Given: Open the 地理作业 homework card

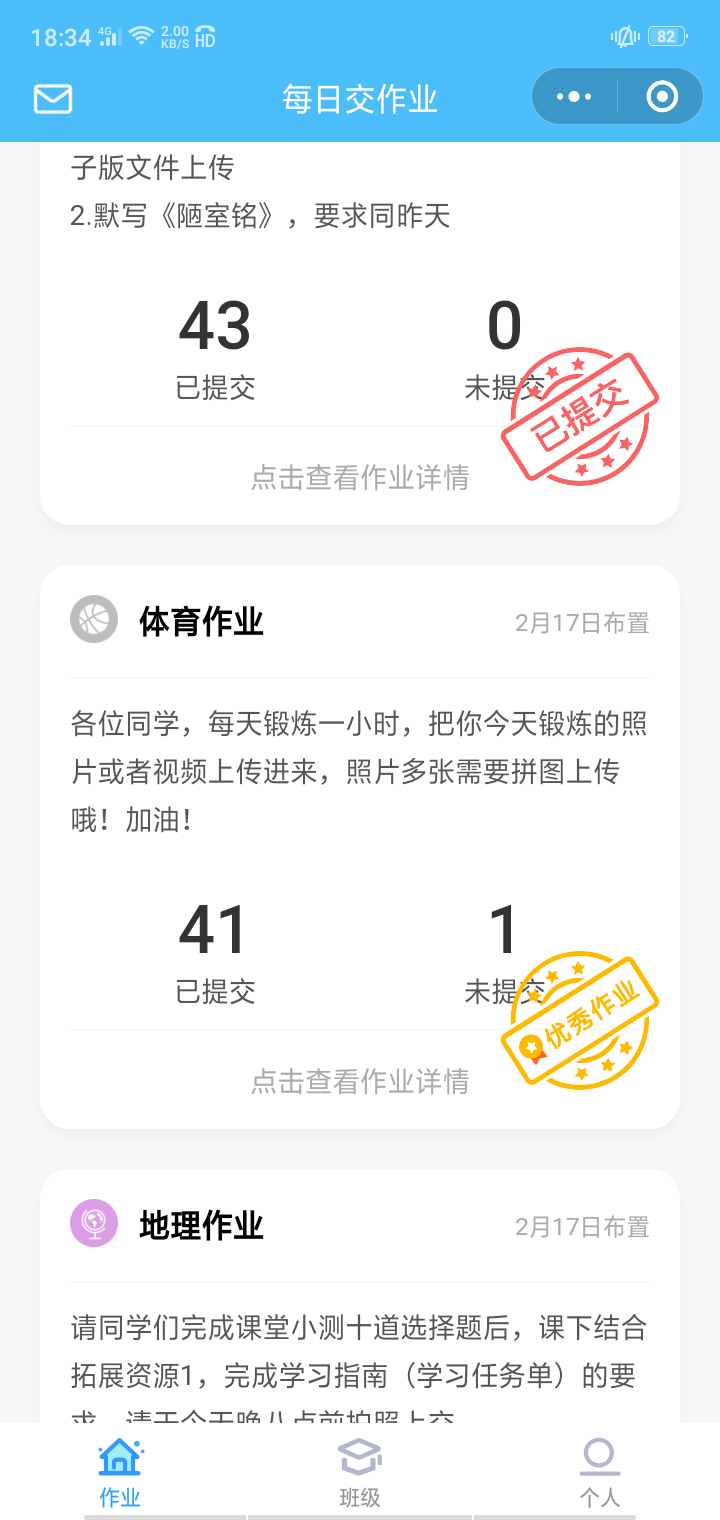Looking at the screenshot, I should click(360, 1296).
